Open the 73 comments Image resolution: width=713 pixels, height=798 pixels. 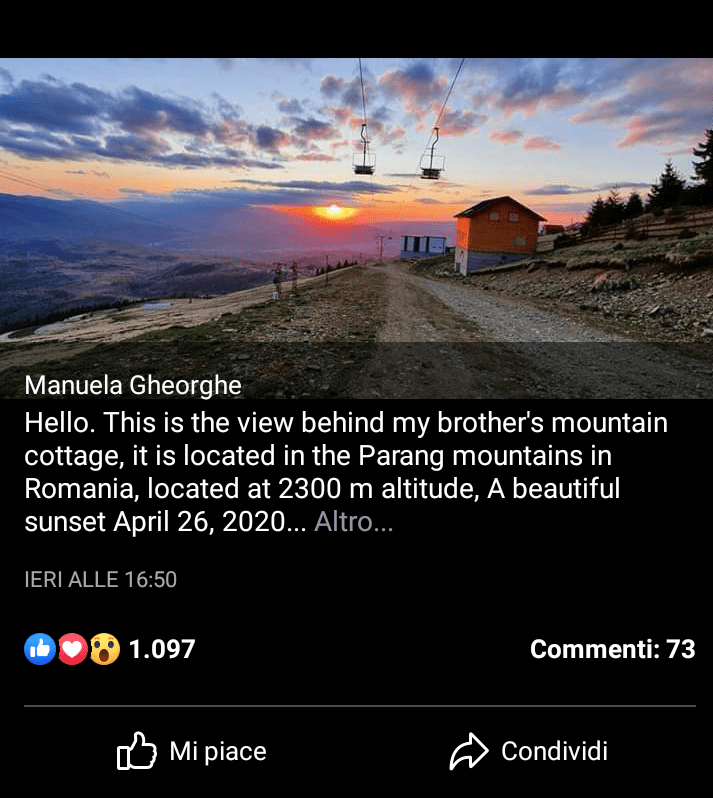[612, 649]
